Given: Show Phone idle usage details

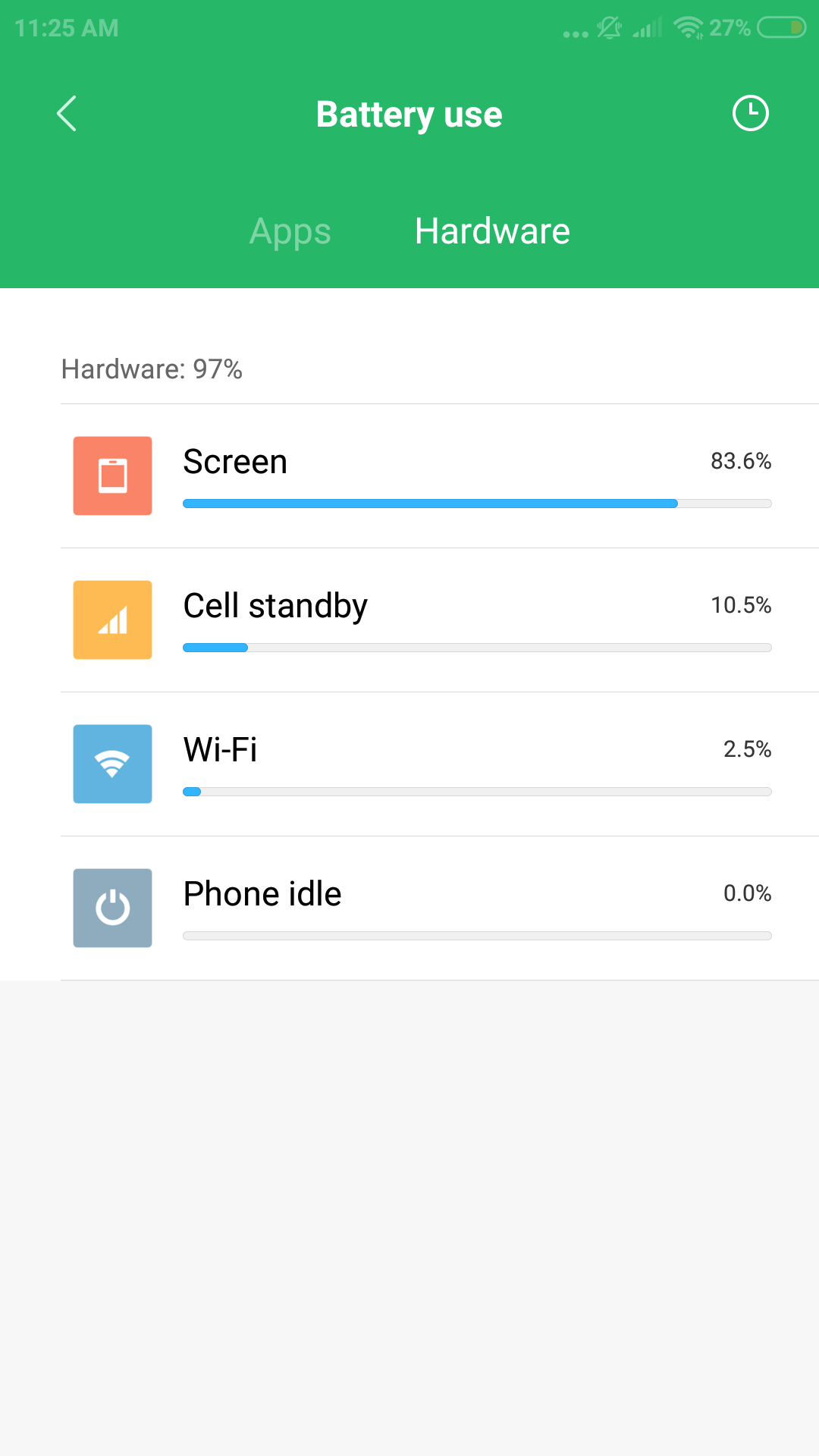Looking at the screenshot, I should pyautogui.click(x=440, y=908).
